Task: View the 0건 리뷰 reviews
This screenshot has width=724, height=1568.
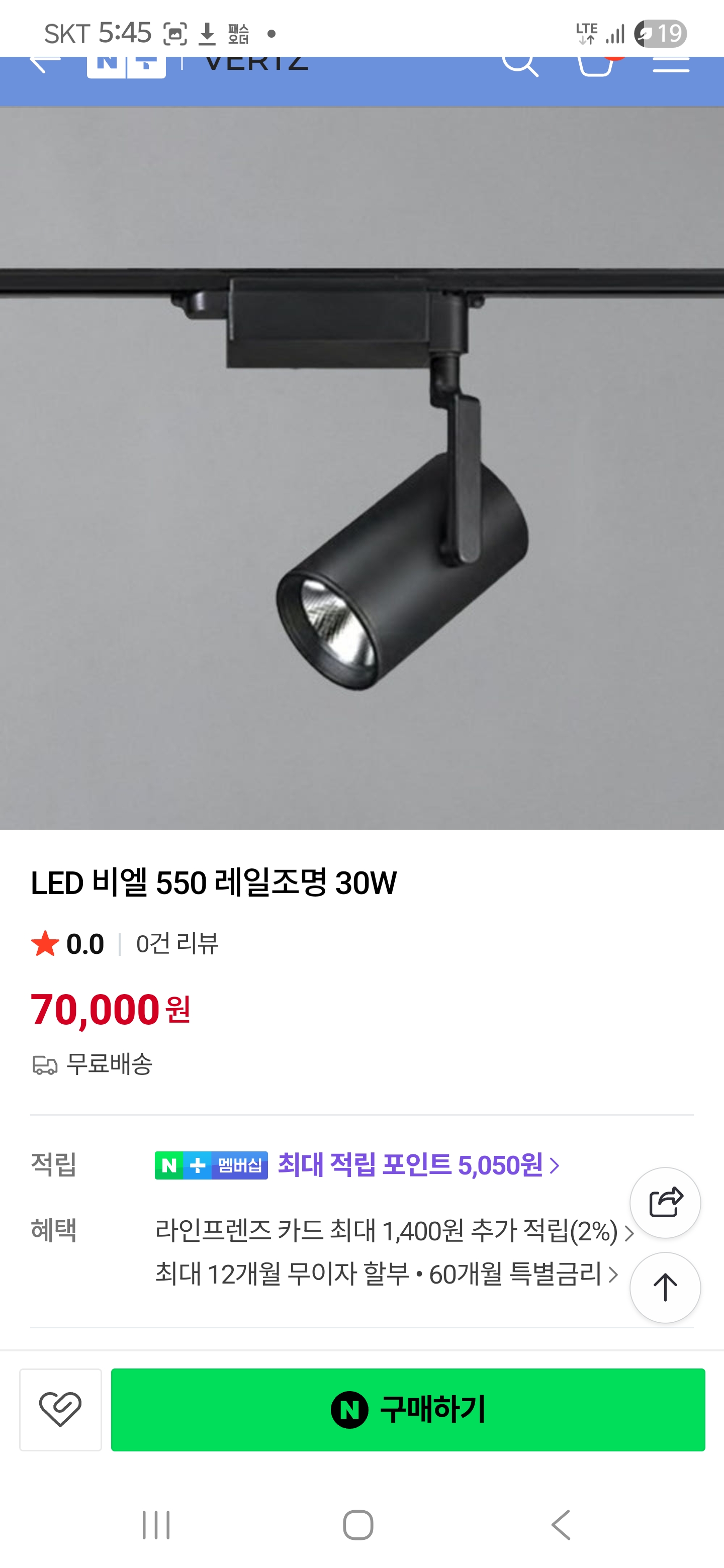Action: 177,943
